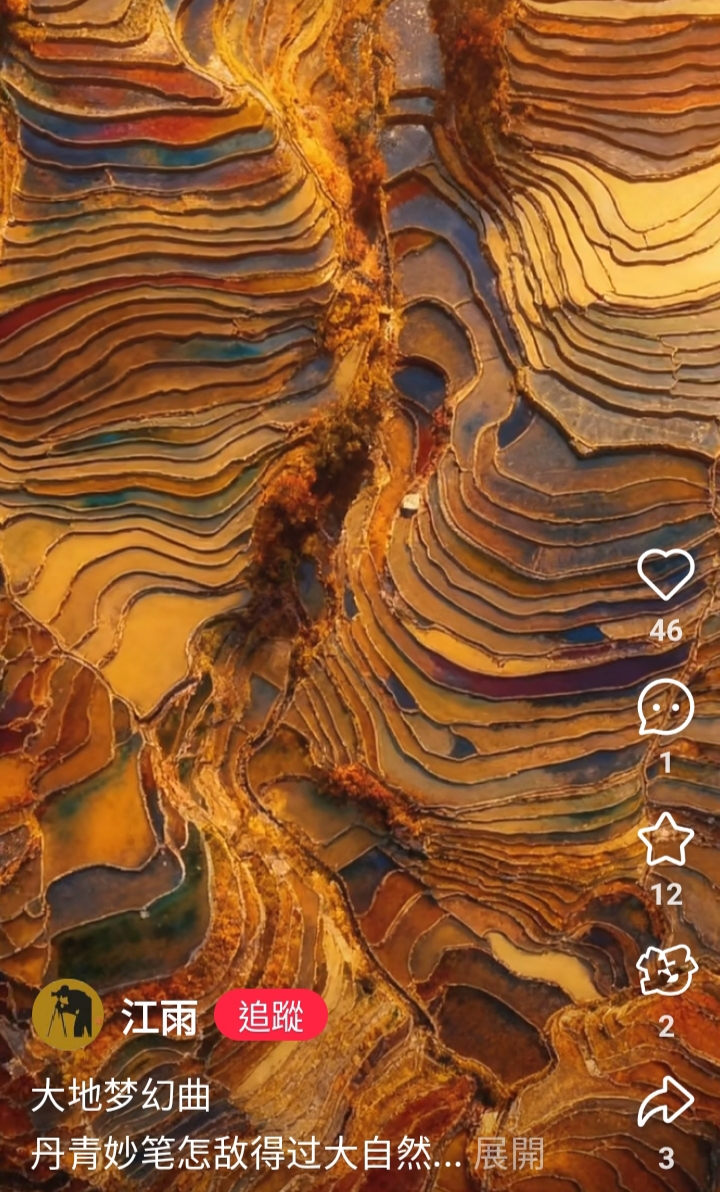This screenshot has width=720, height=1192.
Task: Tap the applause icon above count 2
Action: click(x=666, y=970)
